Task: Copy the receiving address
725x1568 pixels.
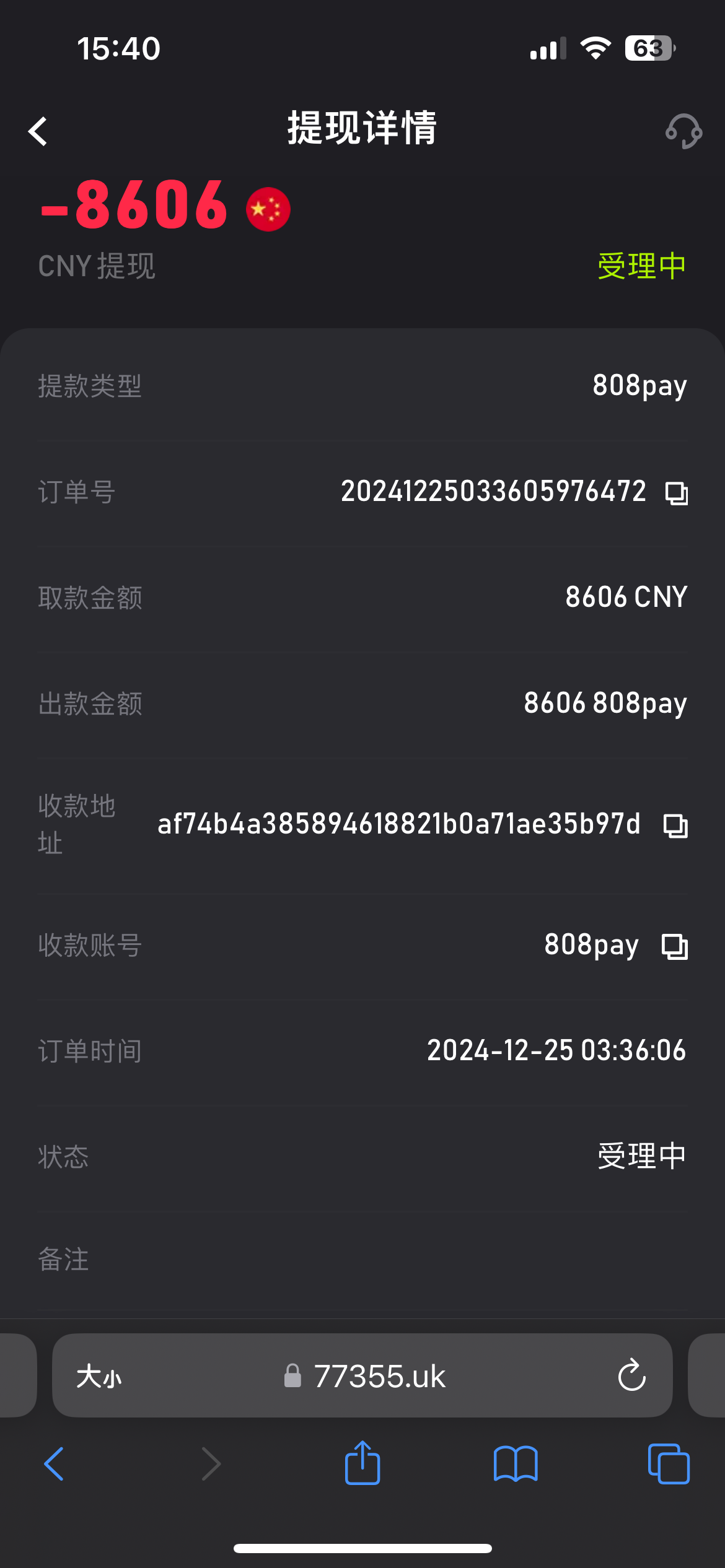Action: (675, 825)
